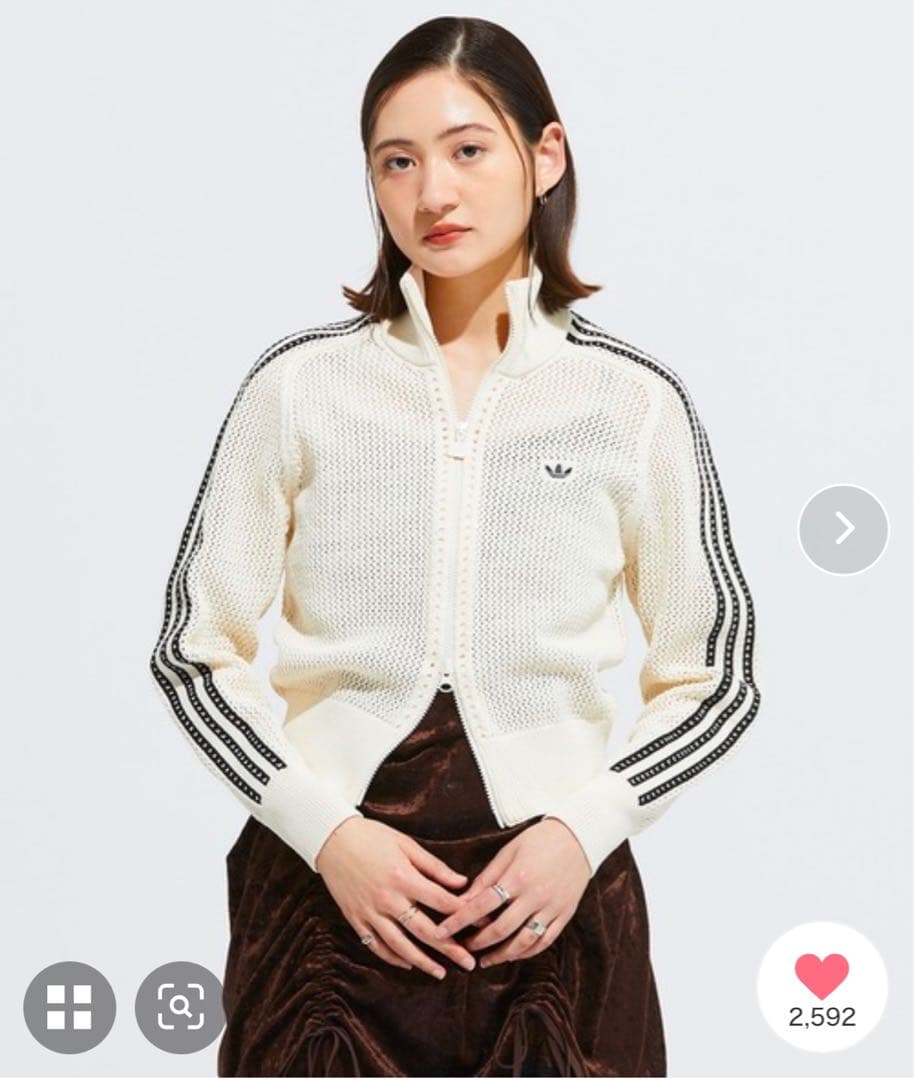Show the next product photo
Viewport: 914px width, 1080px height.
click(x=843, y=529)
